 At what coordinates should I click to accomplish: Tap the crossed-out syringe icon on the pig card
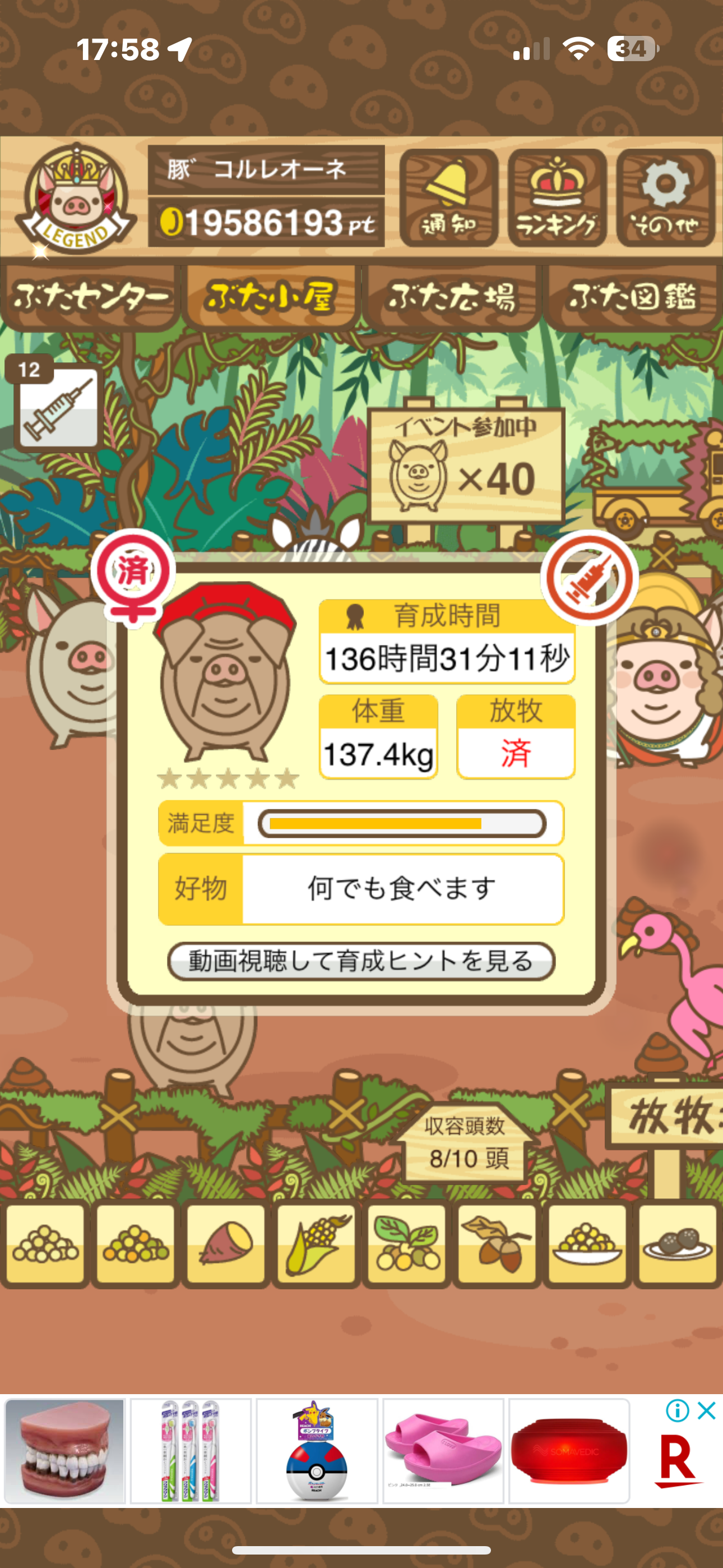click(x=588, y=578)
